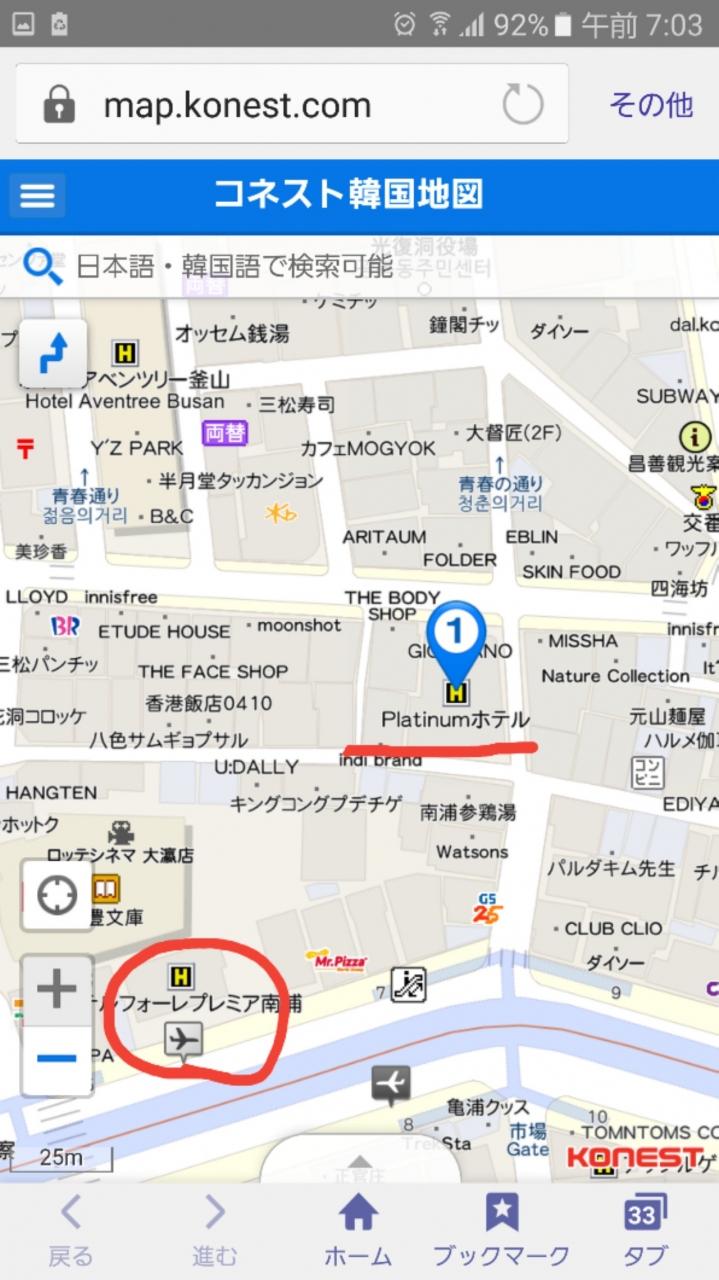The image size is (719, 1280).
Task: Open the タブ tabs view
Action: (645, 1230)
